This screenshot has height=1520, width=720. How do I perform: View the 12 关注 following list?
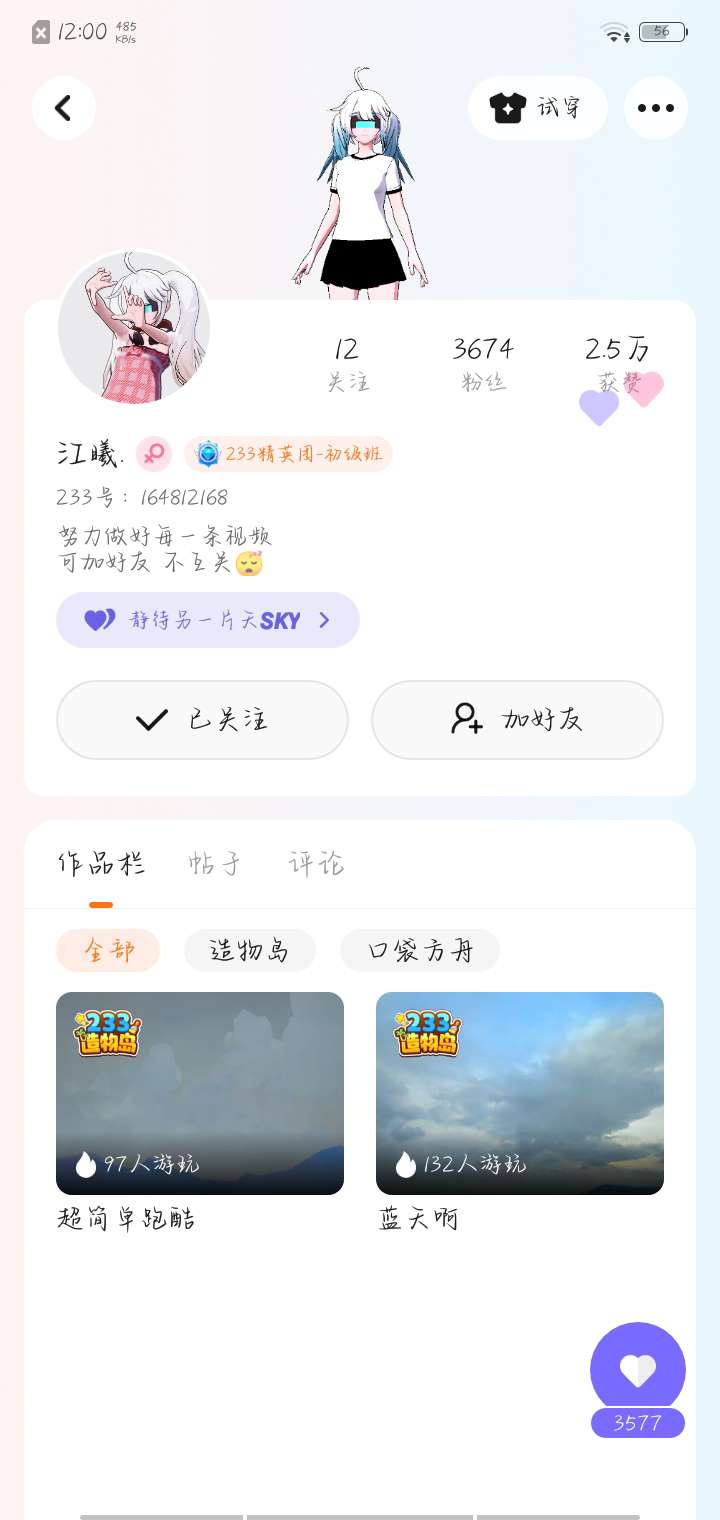[347, 363]
